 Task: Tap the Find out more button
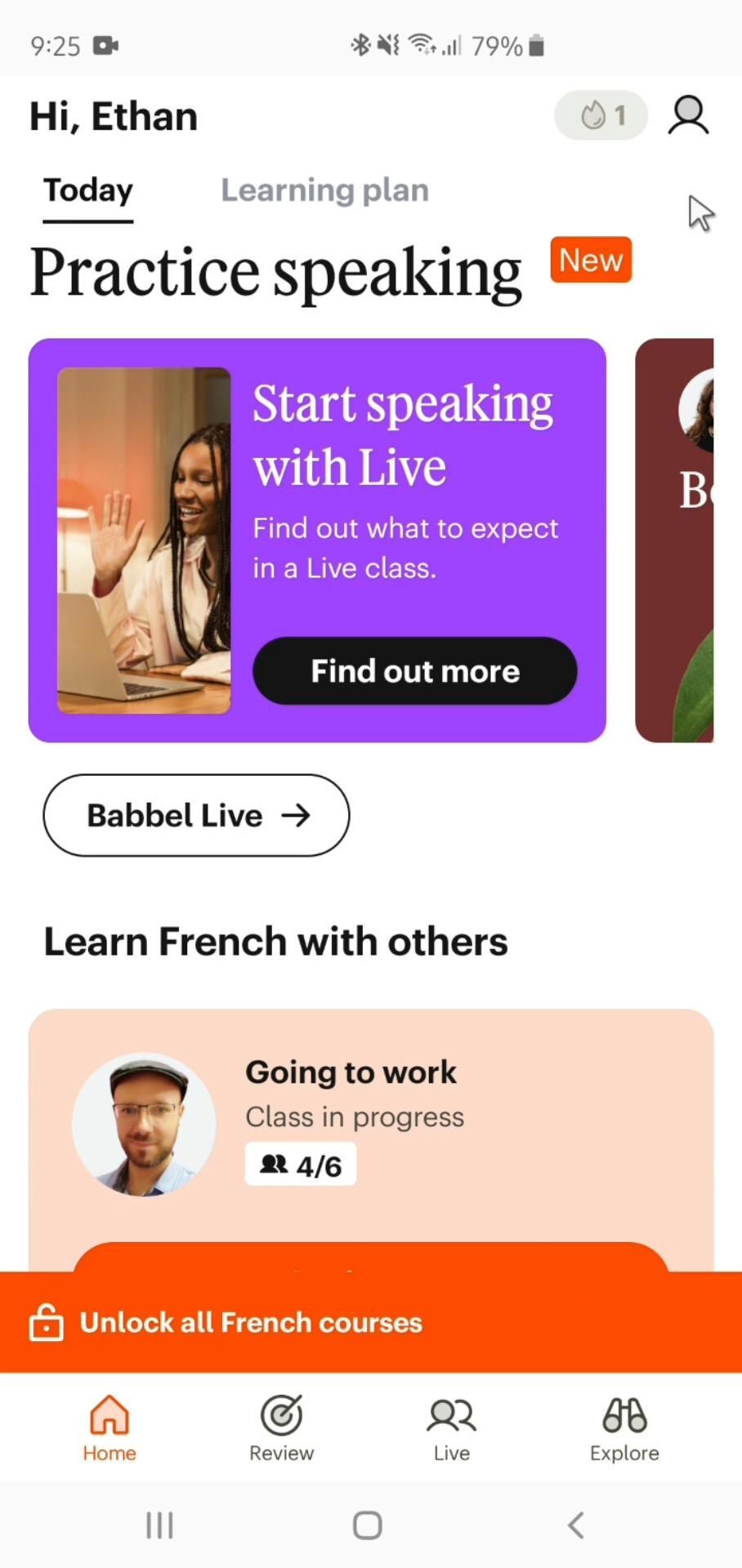tap(414, 671)
